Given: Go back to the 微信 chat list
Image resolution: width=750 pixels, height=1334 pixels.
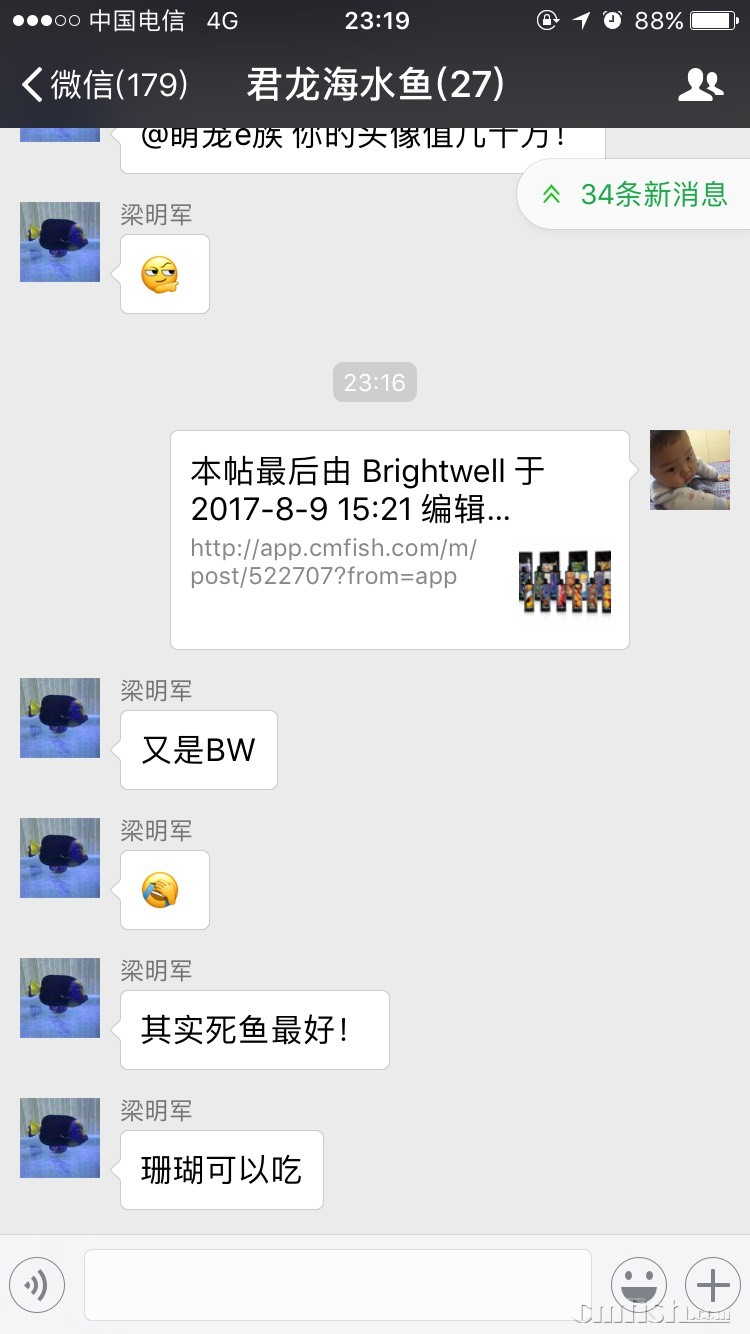Looking at the screenshot, I should click(x=105, y=85).
